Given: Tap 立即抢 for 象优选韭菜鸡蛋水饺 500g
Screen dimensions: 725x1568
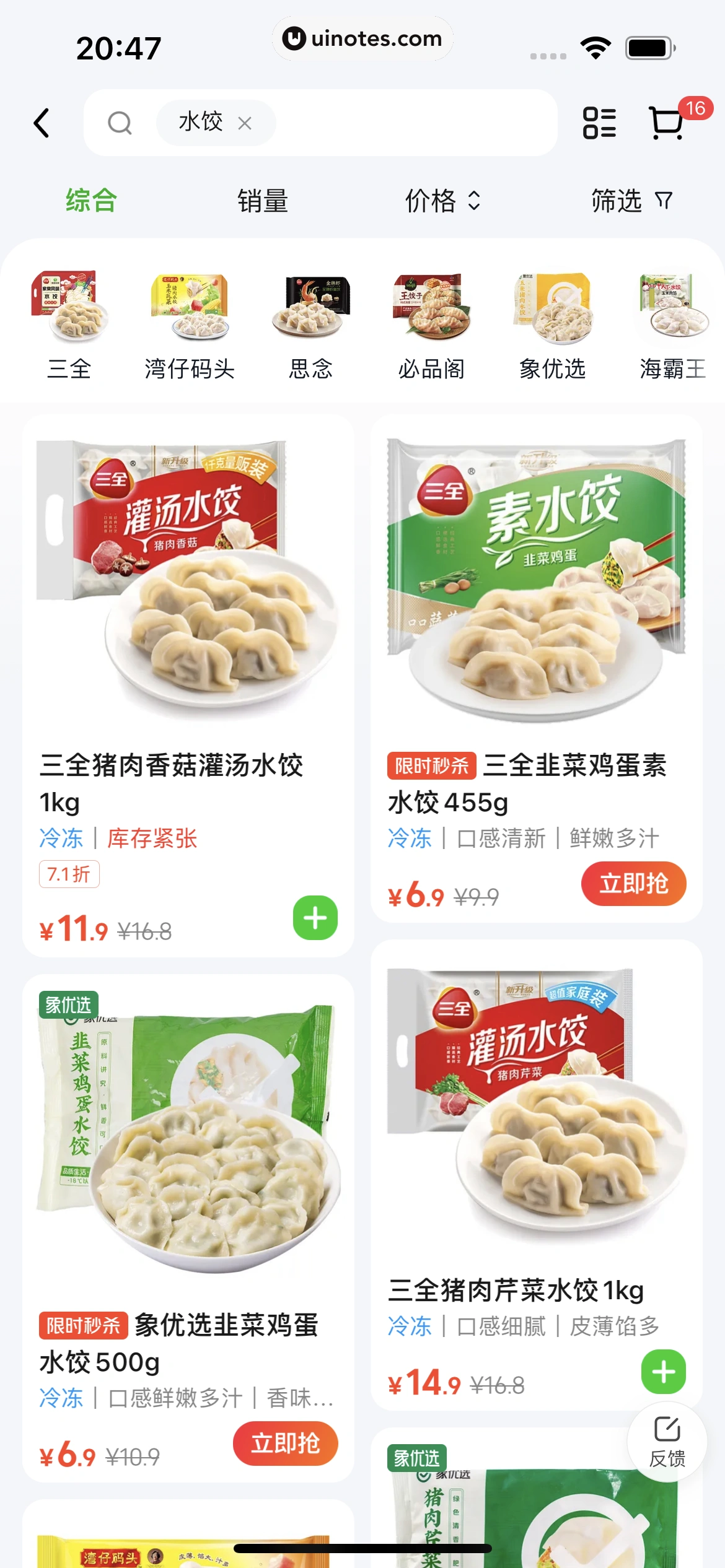Looking at the screenshot, I should coord(285,1444).
